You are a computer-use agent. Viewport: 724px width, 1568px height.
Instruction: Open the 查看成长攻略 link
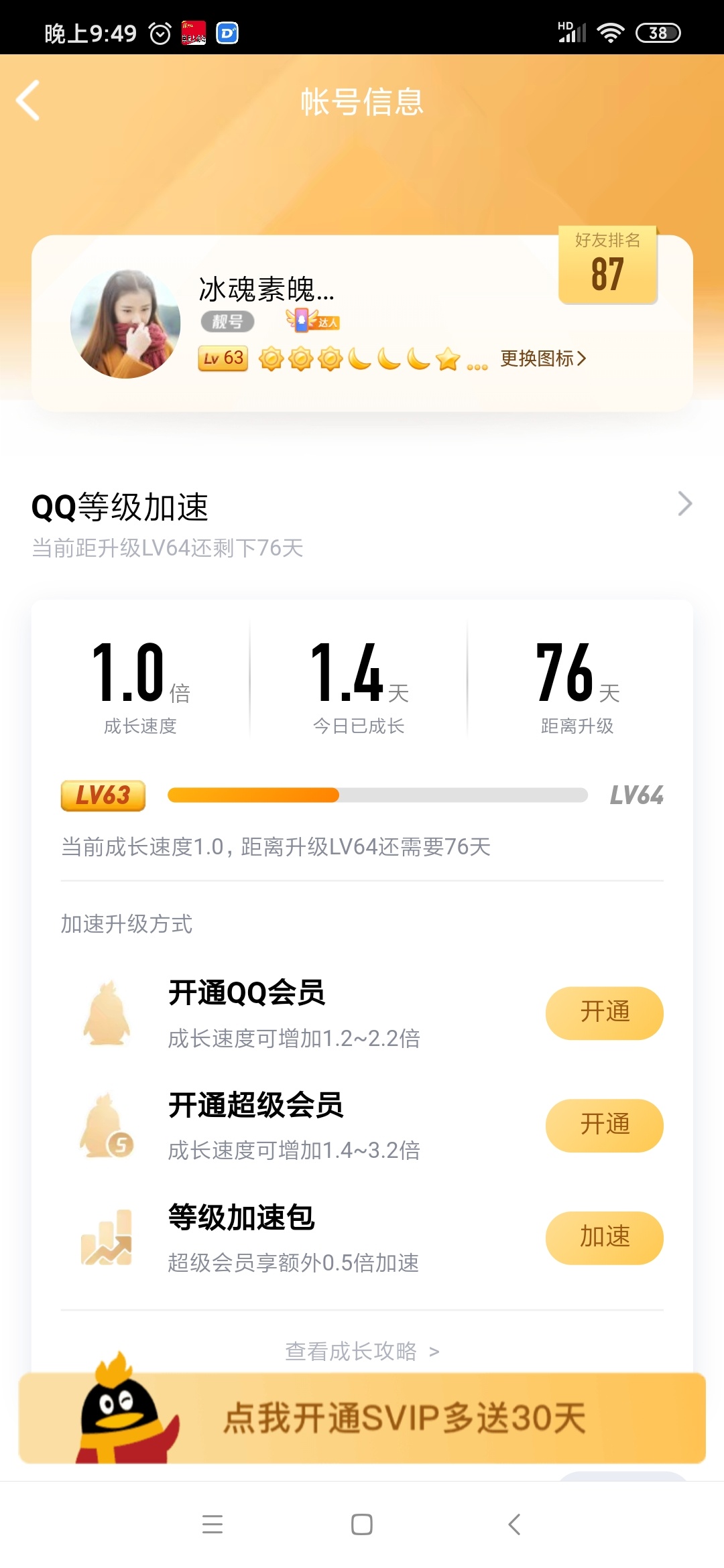click(362, 1351)
